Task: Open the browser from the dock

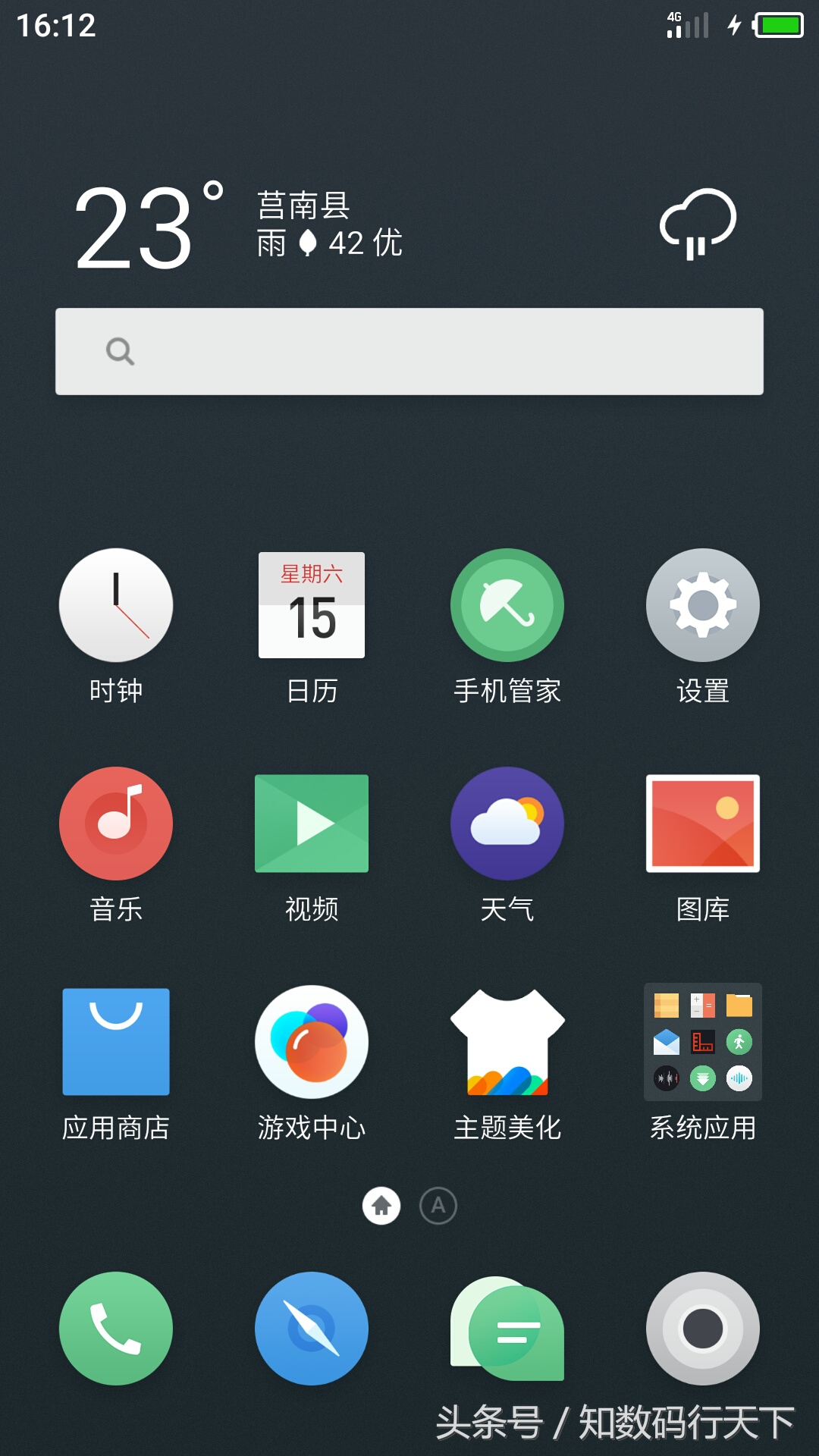Action: [x=311, y=1329]
